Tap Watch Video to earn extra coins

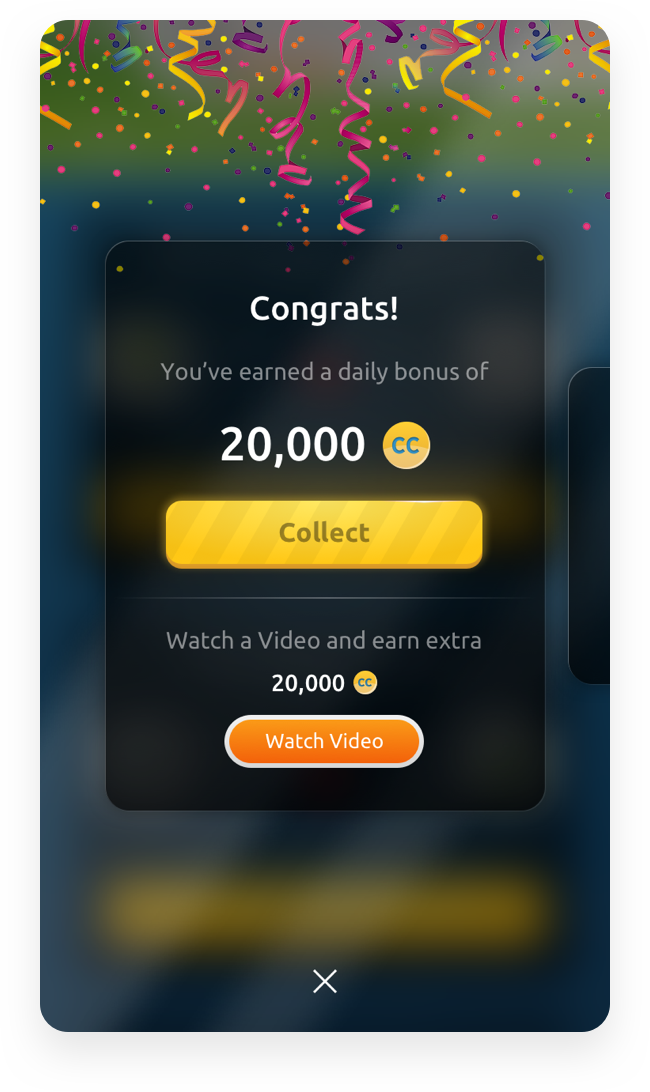coord(324,741)
